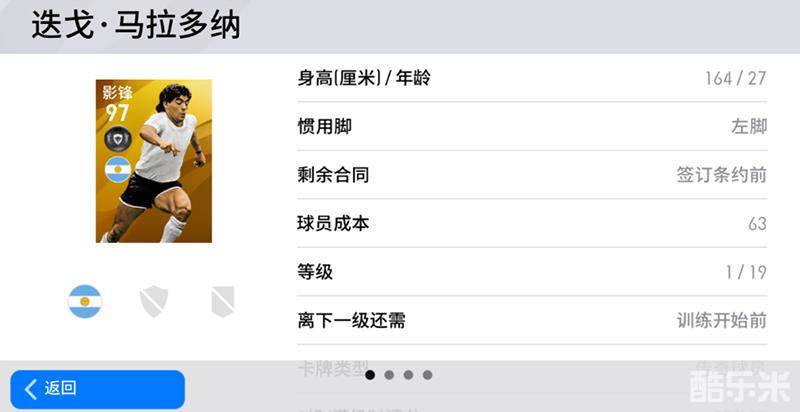Open Maradona's player card image

154,161
